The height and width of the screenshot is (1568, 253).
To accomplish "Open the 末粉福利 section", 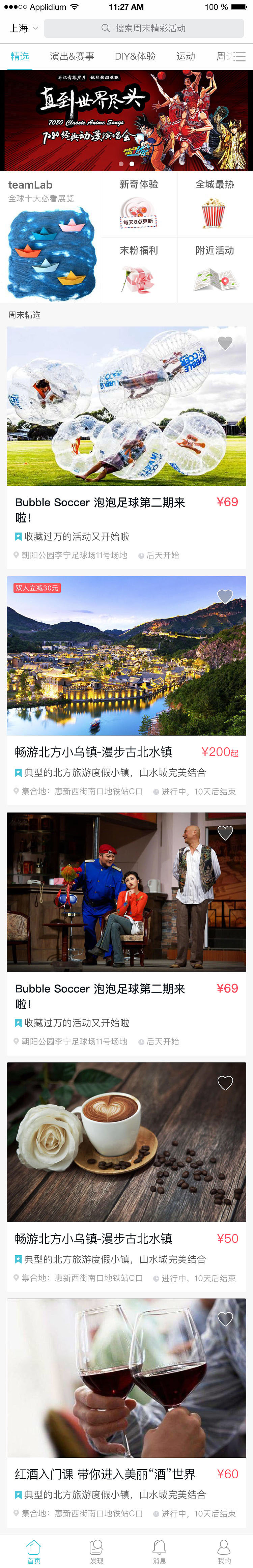I will pos(139,270).
